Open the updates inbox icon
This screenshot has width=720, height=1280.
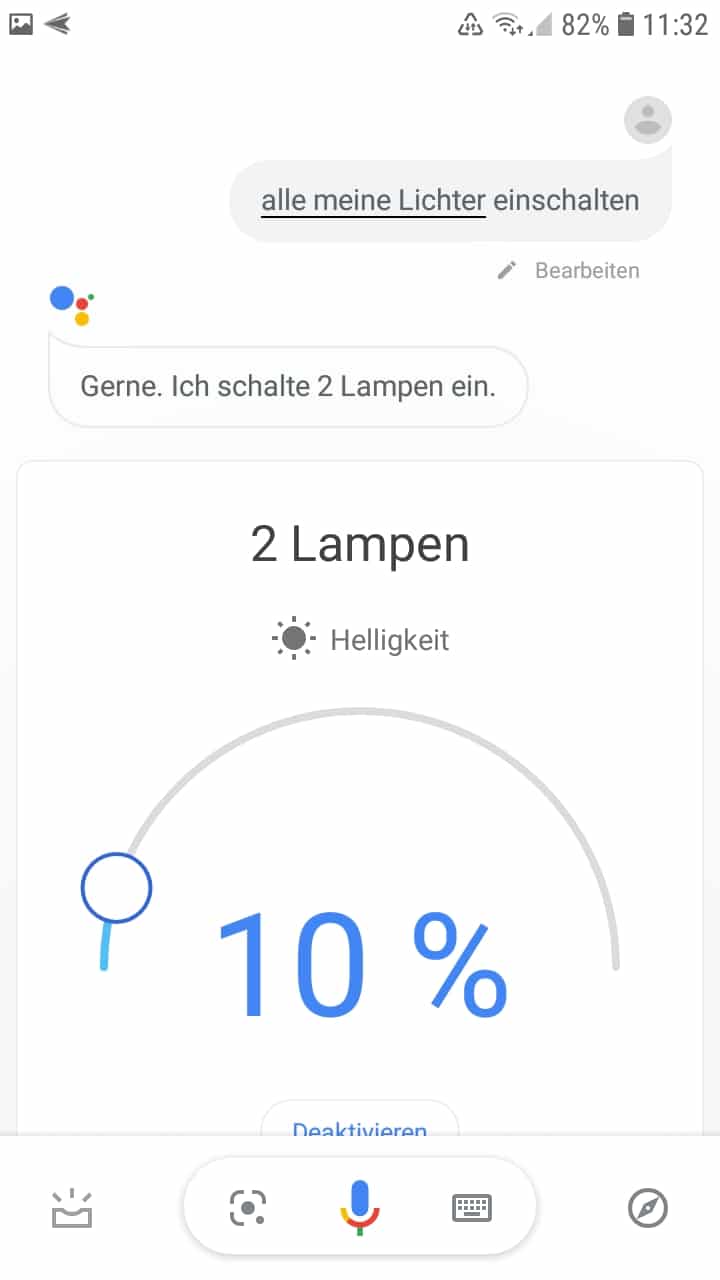pyautogui.click(x=72, y=1209)
